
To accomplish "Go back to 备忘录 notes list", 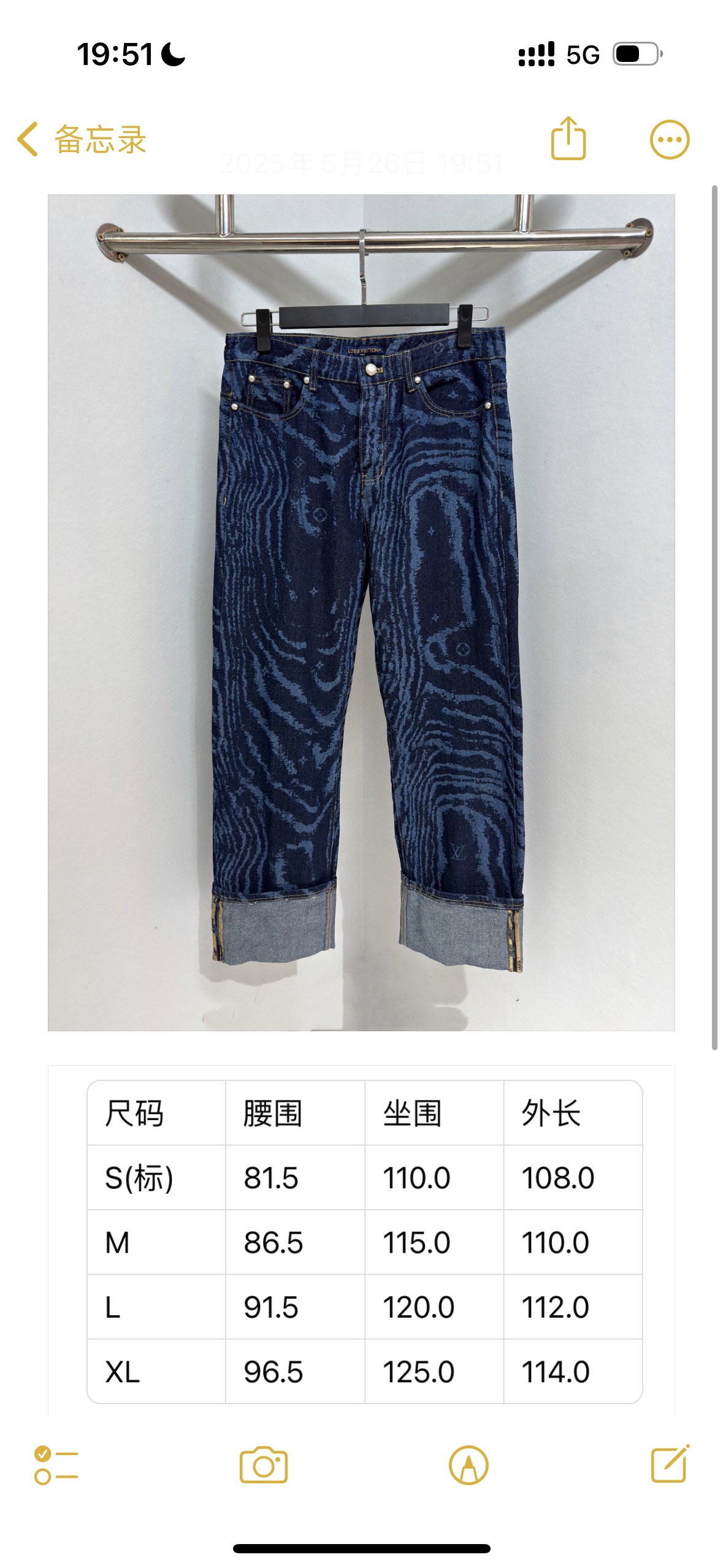I will (x=82, y=139).
